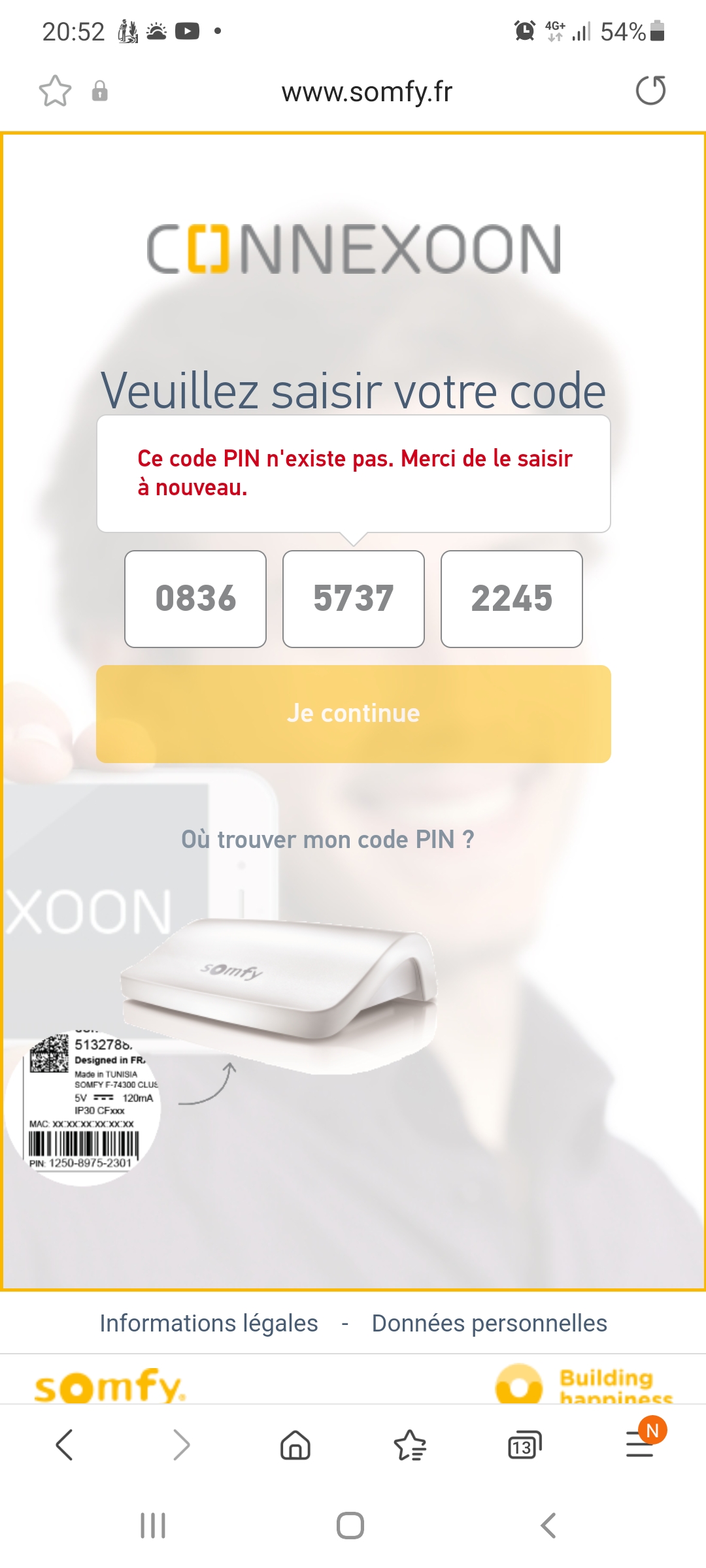The height and width of the screenshot is (1568, 706).
Task: Go to the browser home page
Action: coord(295,1445)
